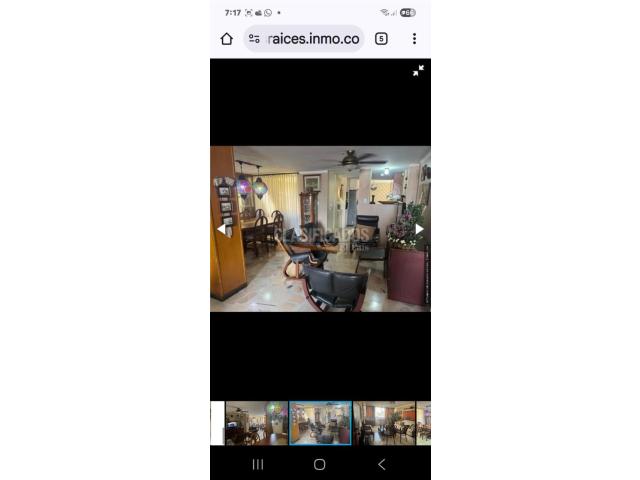This screenshot has height=480, width=640.
Task: Open Chrome's three-dot overflow menu
Action: click(x=414, y=39)
